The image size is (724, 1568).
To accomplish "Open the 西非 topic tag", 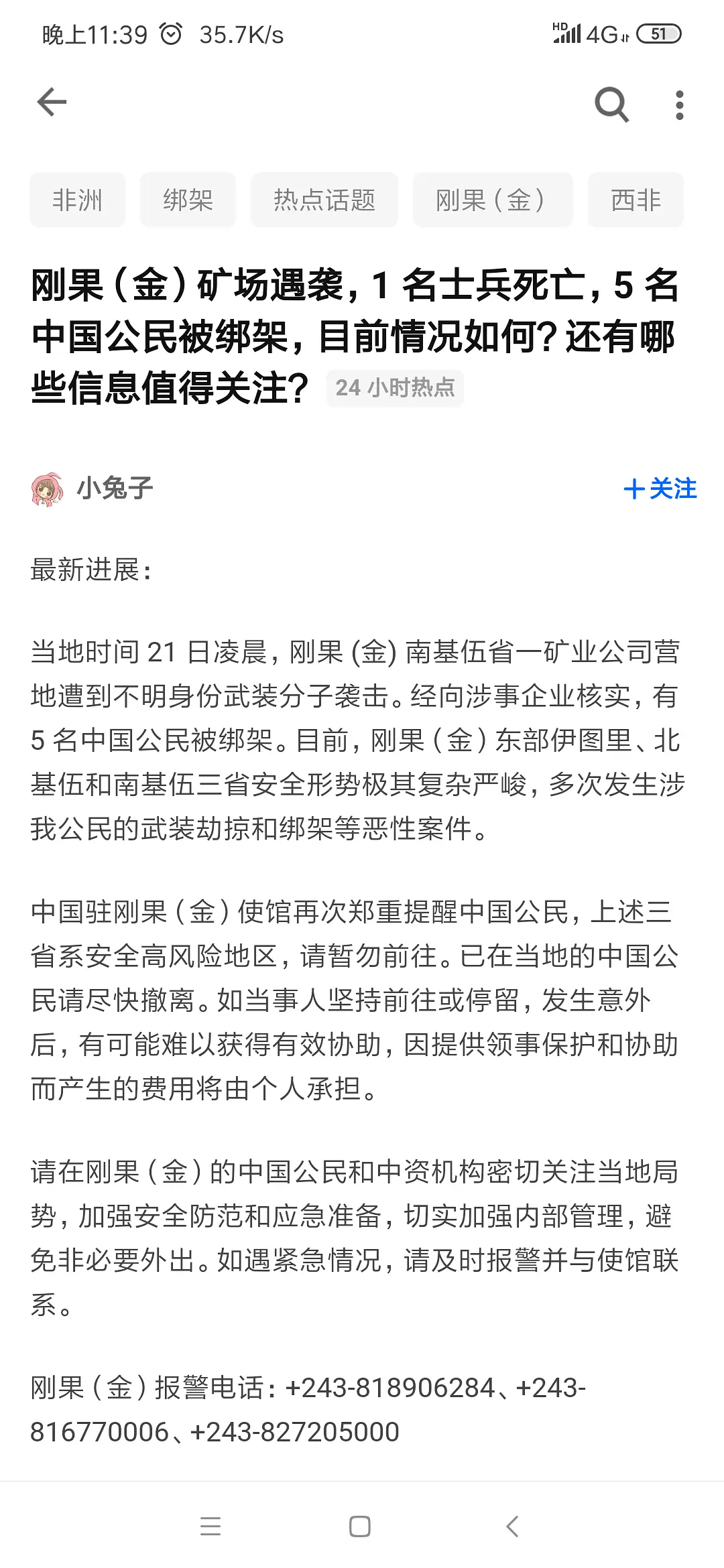I will tap(636, 200).
